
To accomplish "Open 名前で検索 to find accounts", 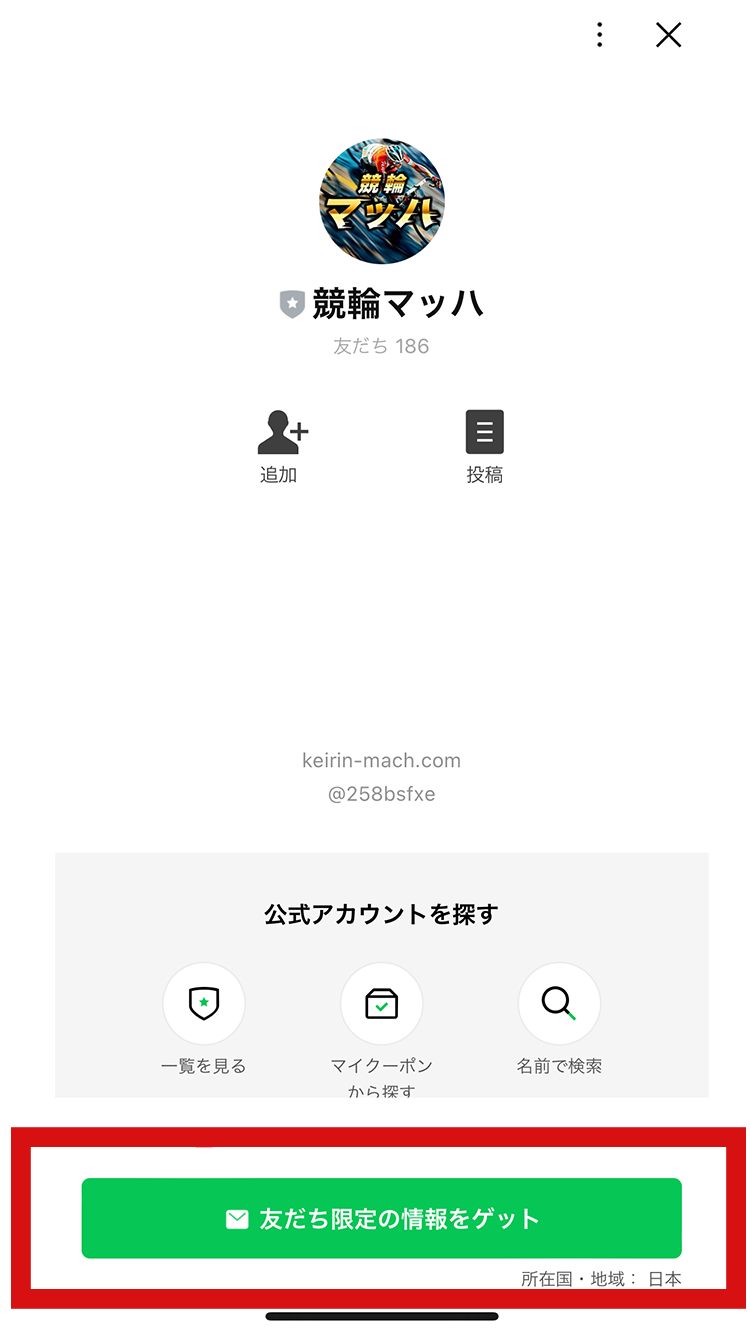I will pos(559,1004).
